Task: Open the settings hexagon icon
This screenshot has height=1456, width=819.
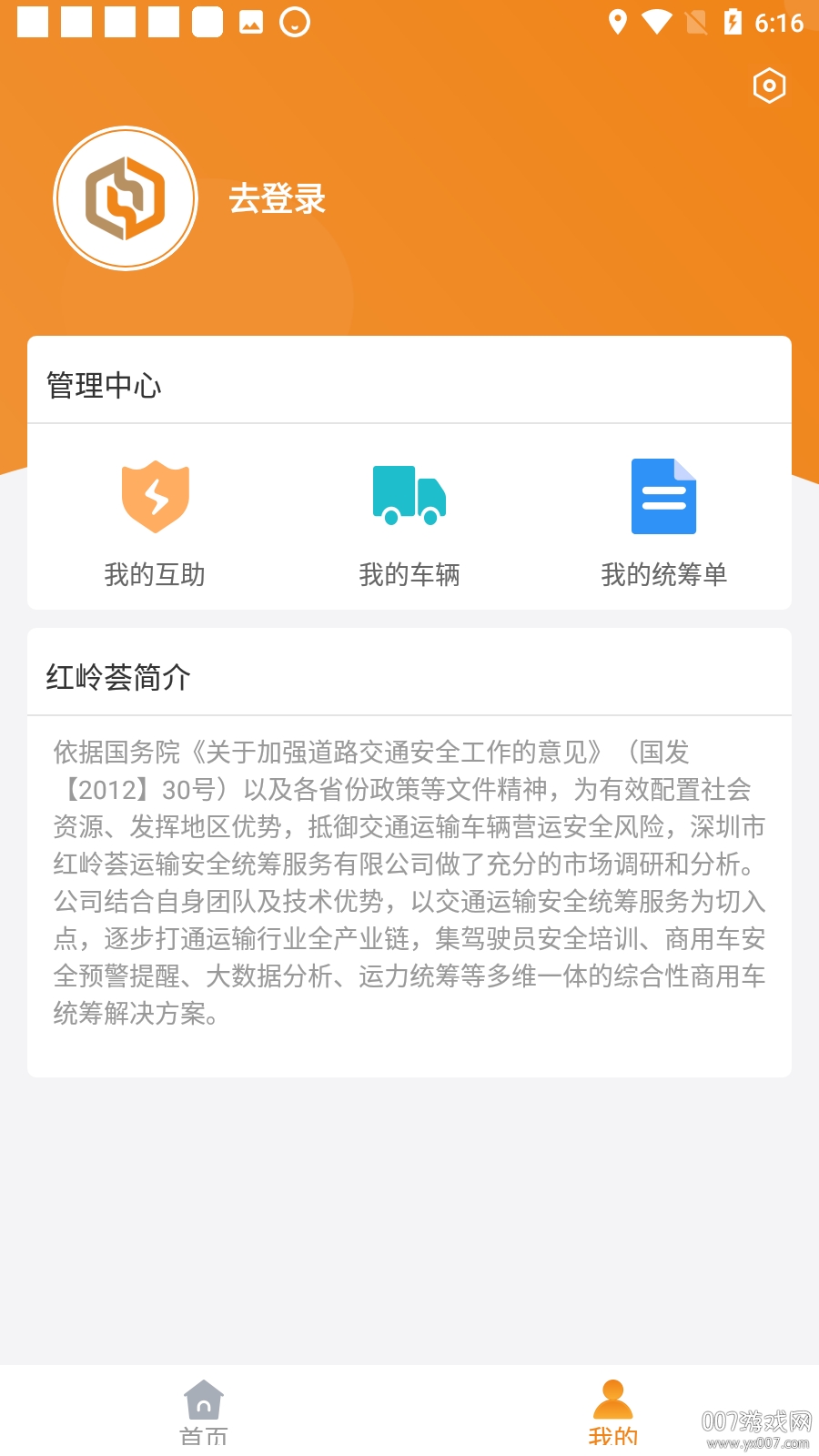Action: [769, 86]
